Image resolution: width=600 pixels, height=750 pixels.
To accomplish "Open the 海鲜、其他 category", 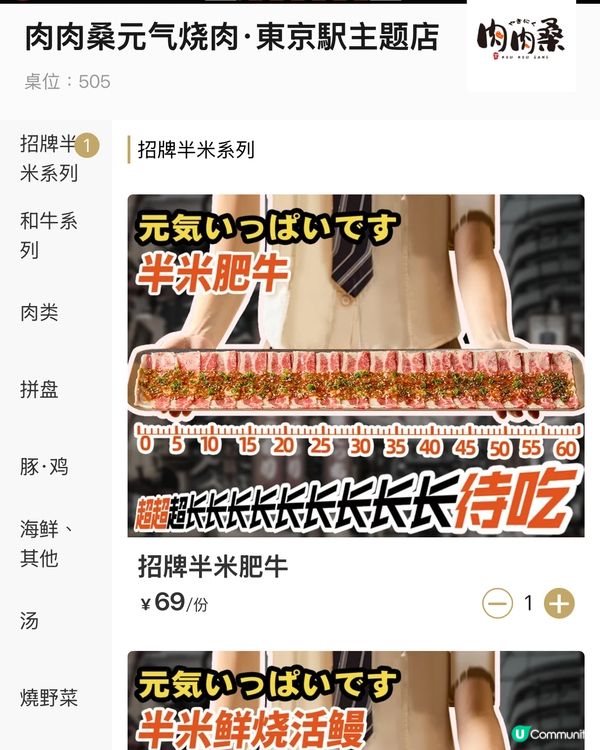I will click(x=48, y=543).
